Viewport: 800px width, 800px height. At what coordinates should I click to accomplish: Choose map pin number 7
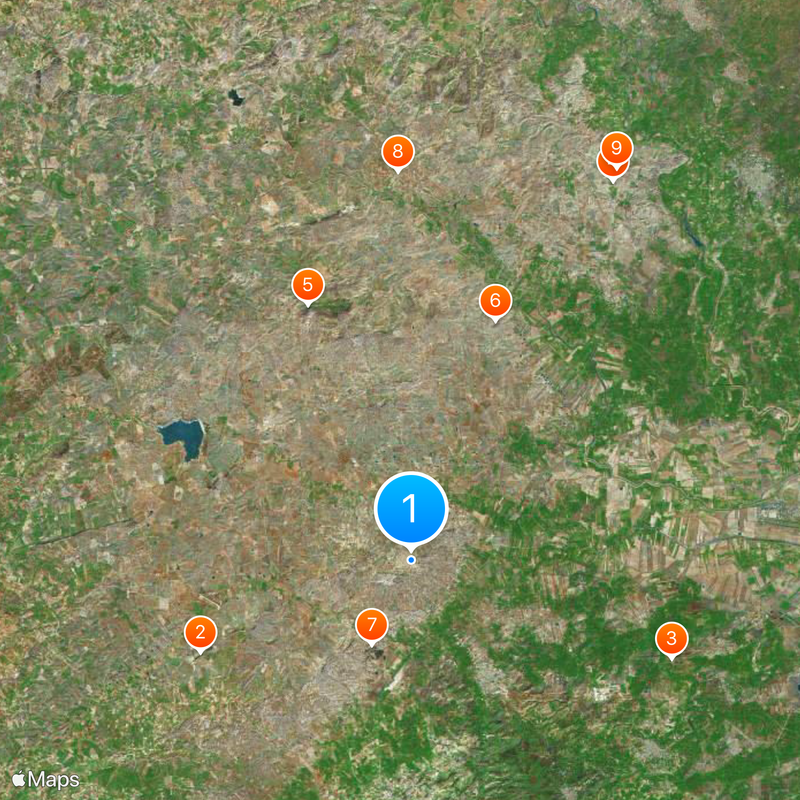pyautogui.click(x=371, y=625)
